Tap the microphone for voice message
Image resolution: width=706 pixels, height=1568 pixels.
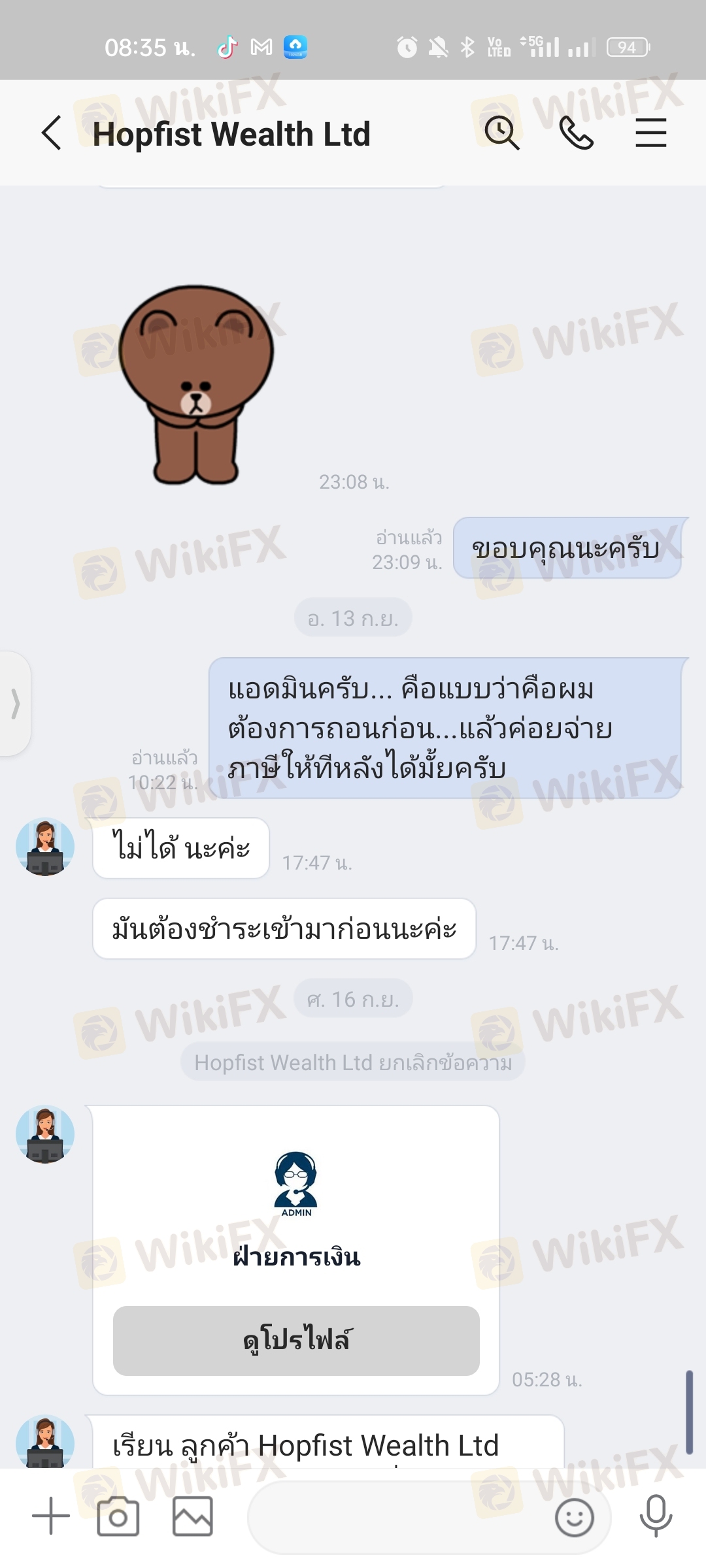[656, 1516]
